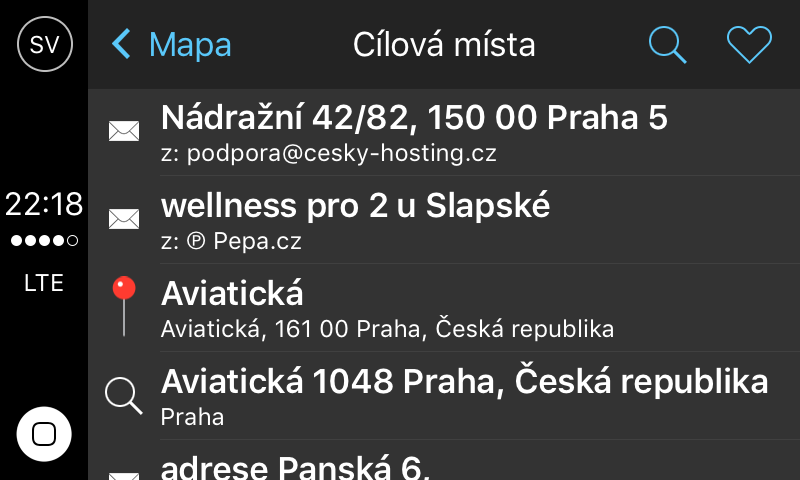This screenshot has width=800, height=480.
Task: Tap the SV circle in sidebar
Action: pos(44,44)
